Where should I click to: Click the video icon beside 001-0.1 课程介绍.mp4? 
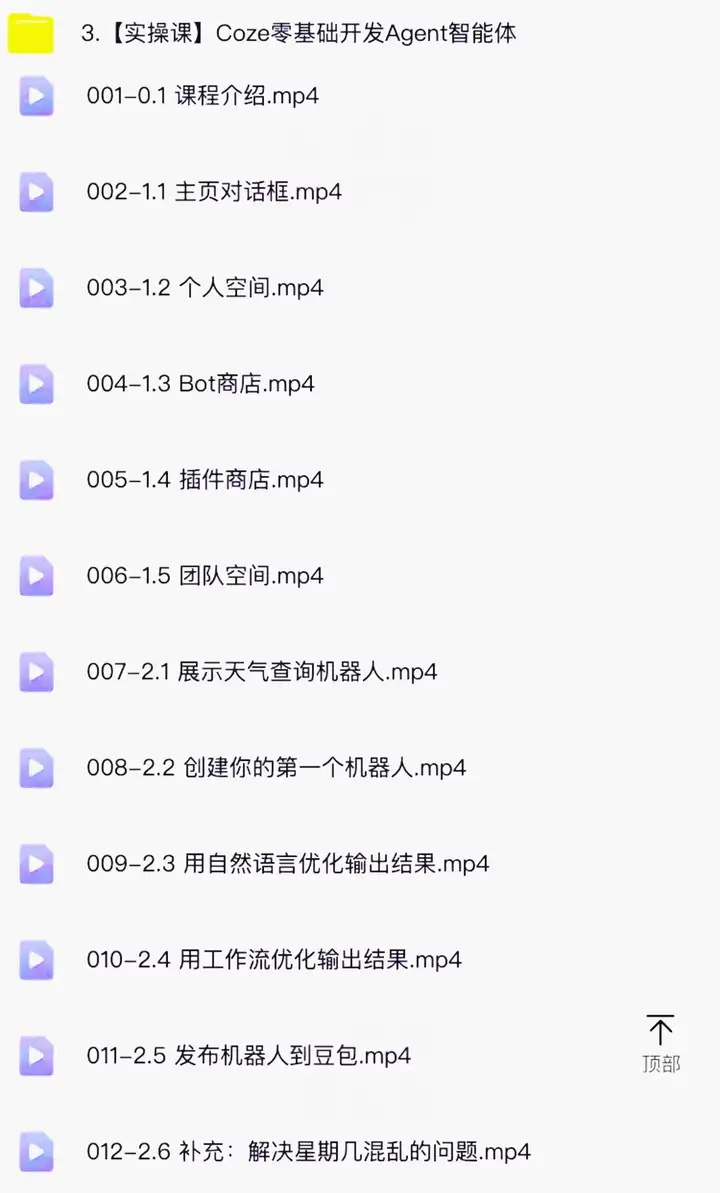[36, 96]
